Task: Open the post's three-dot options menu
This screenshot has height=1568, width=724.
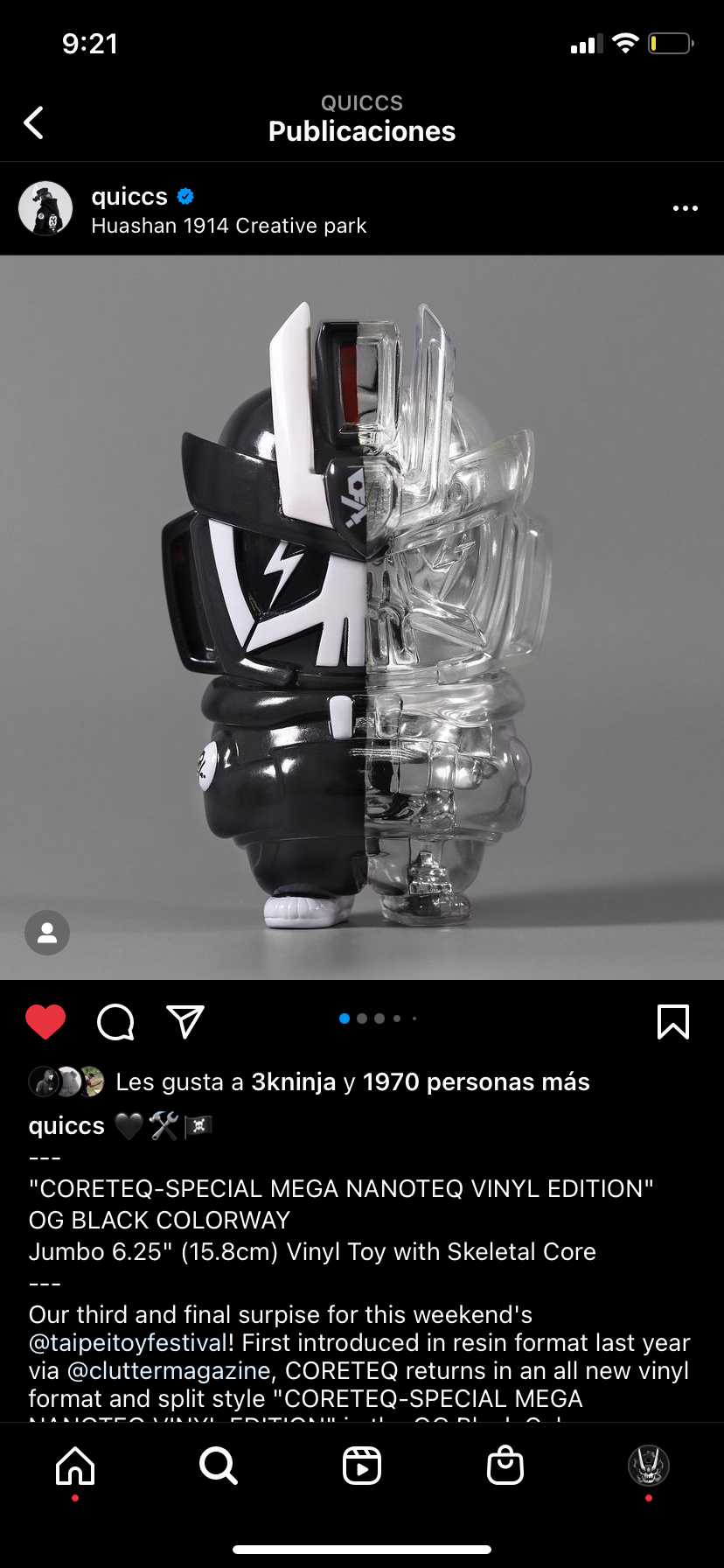Action: 685,208
